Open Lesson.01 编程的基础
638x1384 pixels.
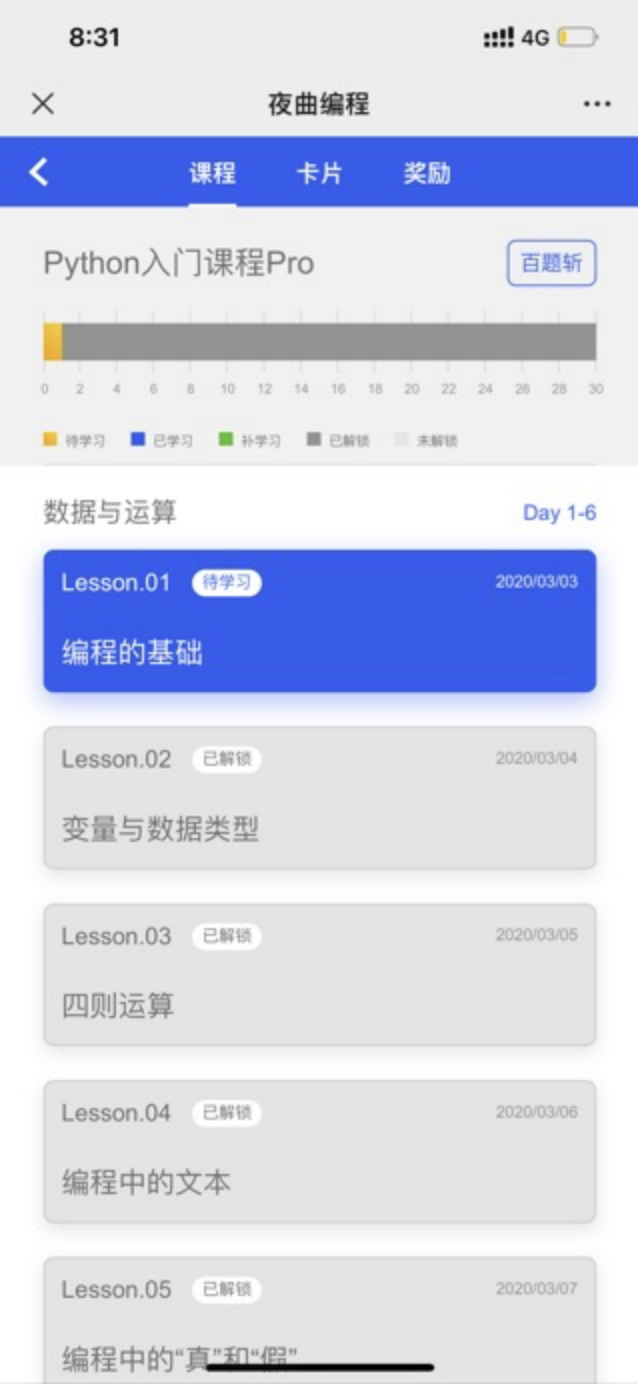coord(319,621)
